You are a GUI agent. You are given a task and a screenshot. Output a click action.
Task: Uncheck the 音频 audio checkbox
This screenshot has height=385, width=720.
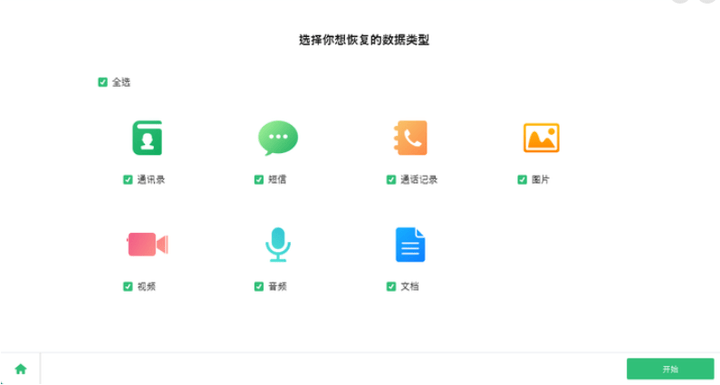pos(259,287)
